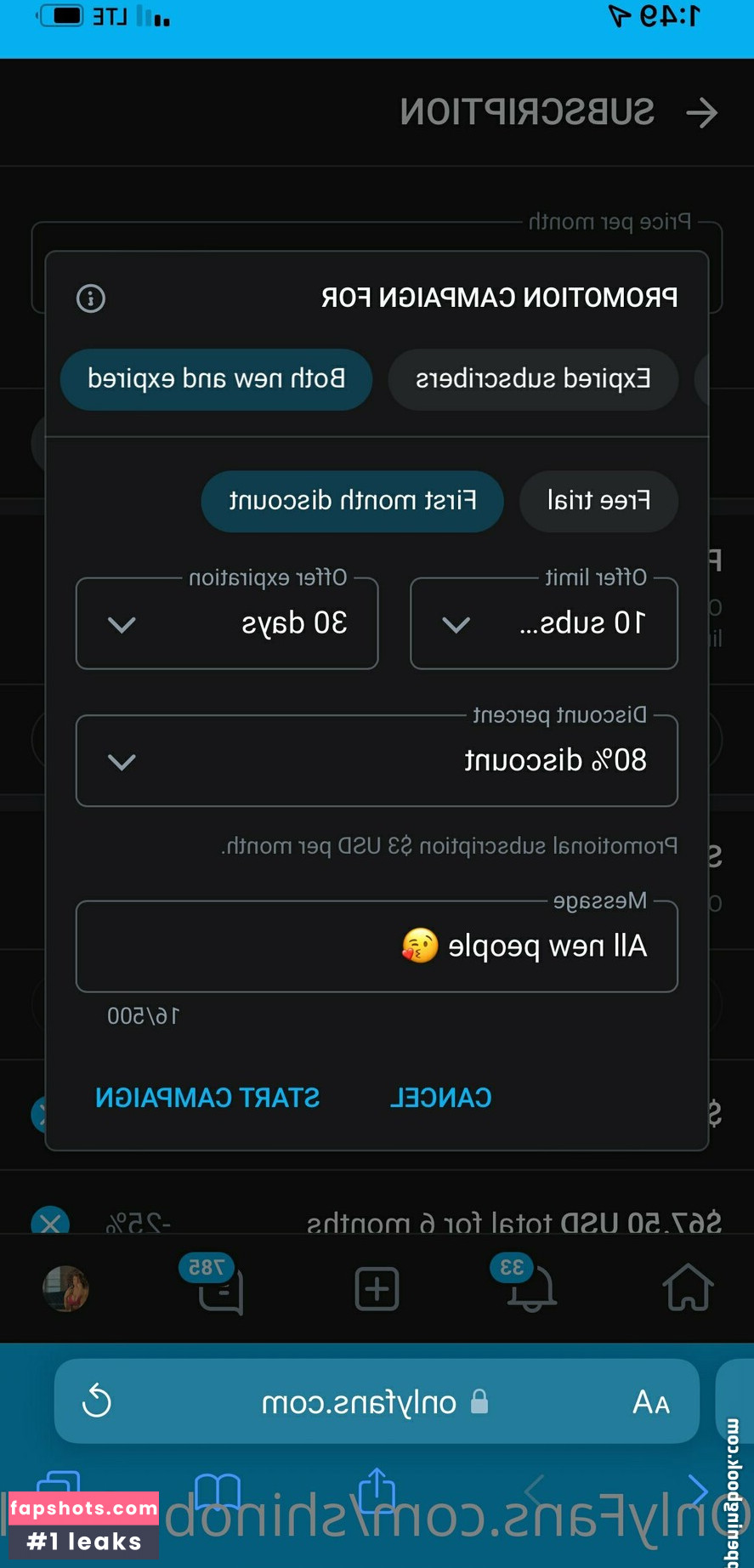The image size is (754, 1568).
Task: Open the notifications bell with 33 badge
Action: 530,1287
